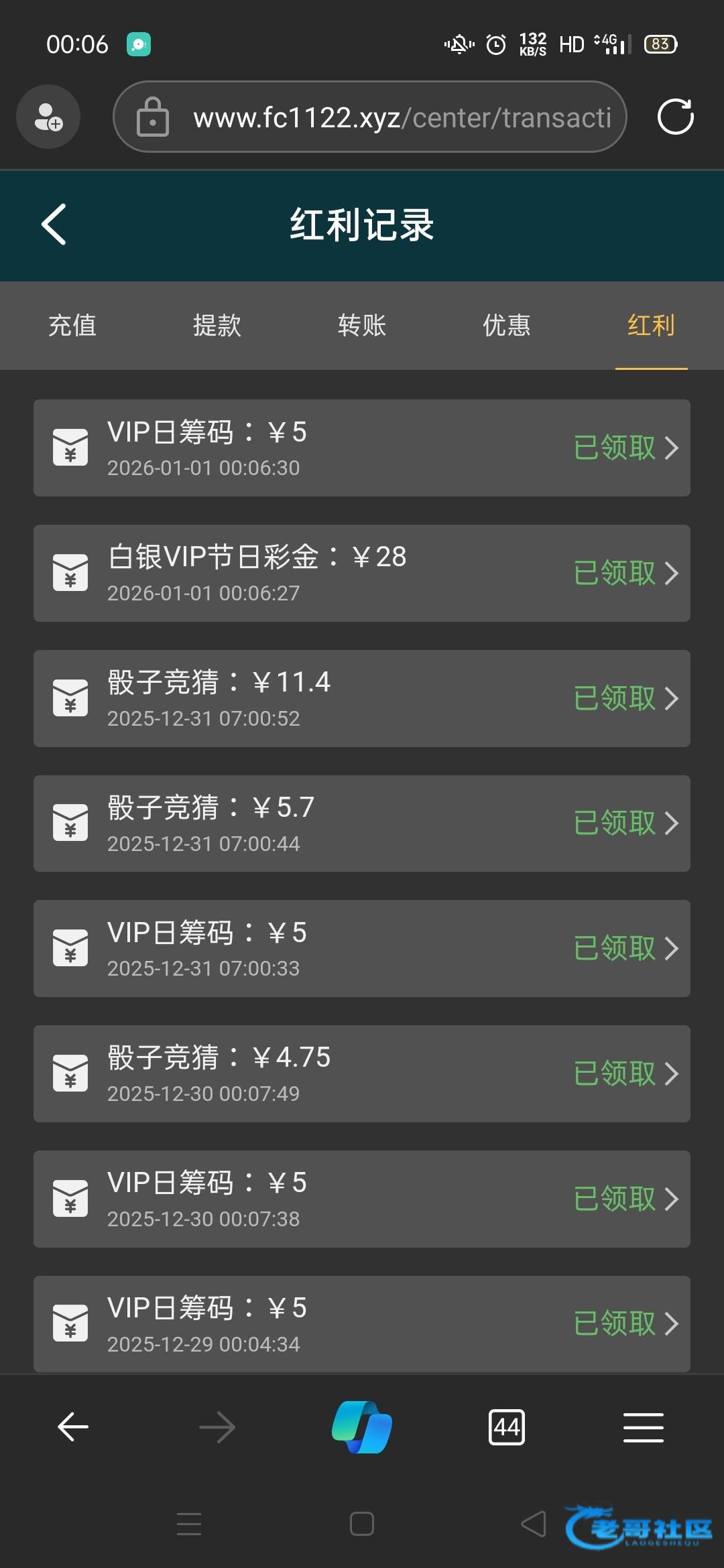Open the 白银VIP节日彩金 ¥28 record
The image size is (724, 1568).
pos(362,573)
